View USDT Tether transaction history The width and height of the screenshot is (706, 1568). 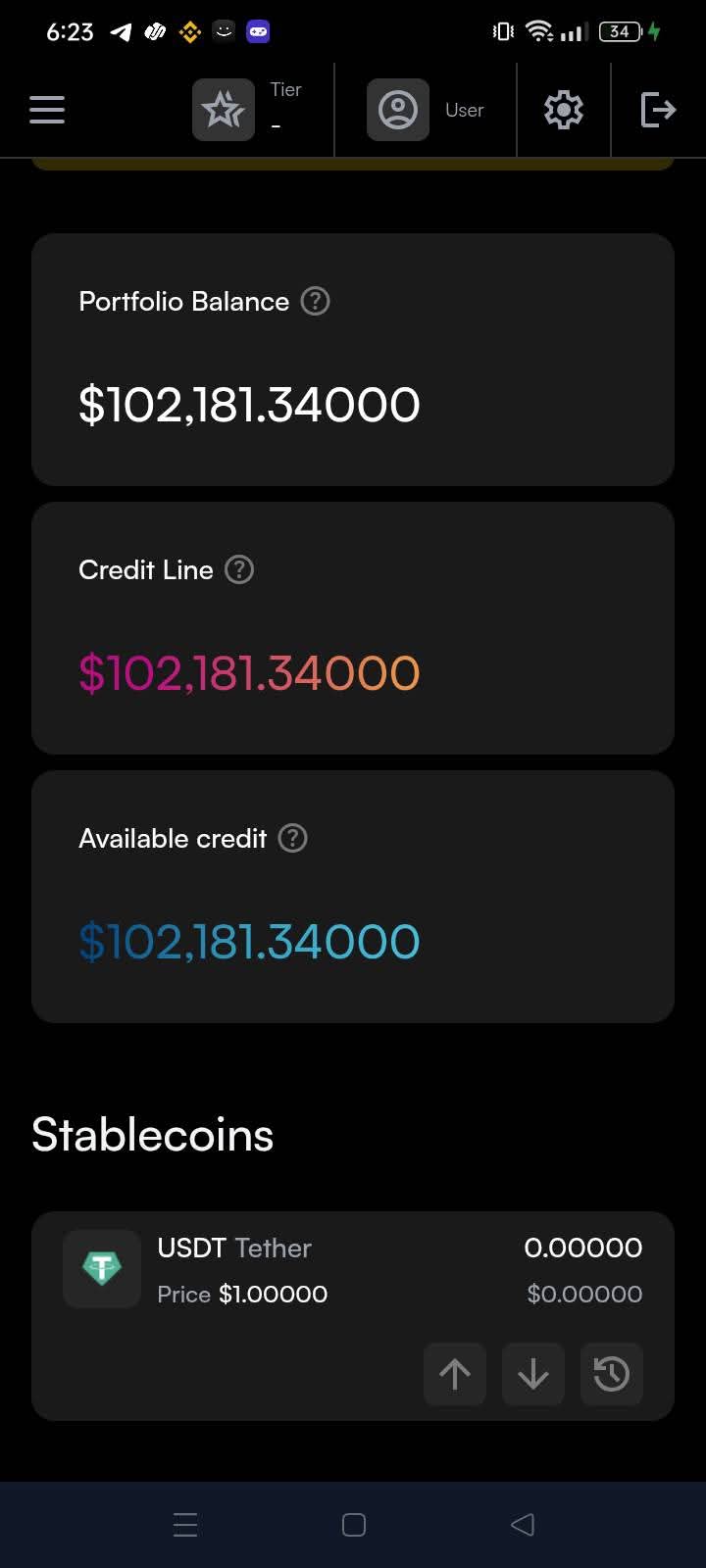click(612, 1374)
